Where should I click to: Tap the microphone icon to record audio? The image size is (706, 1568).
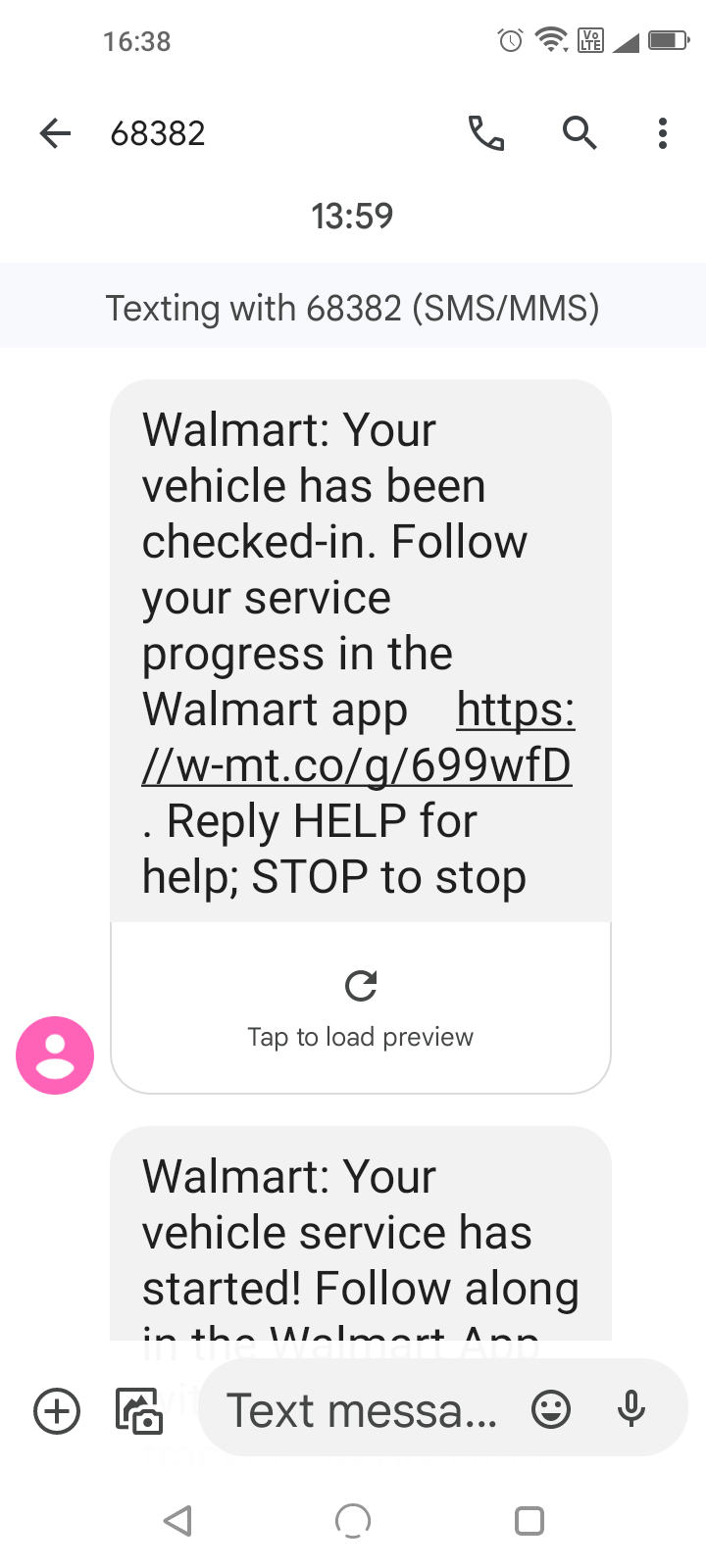631,1409
